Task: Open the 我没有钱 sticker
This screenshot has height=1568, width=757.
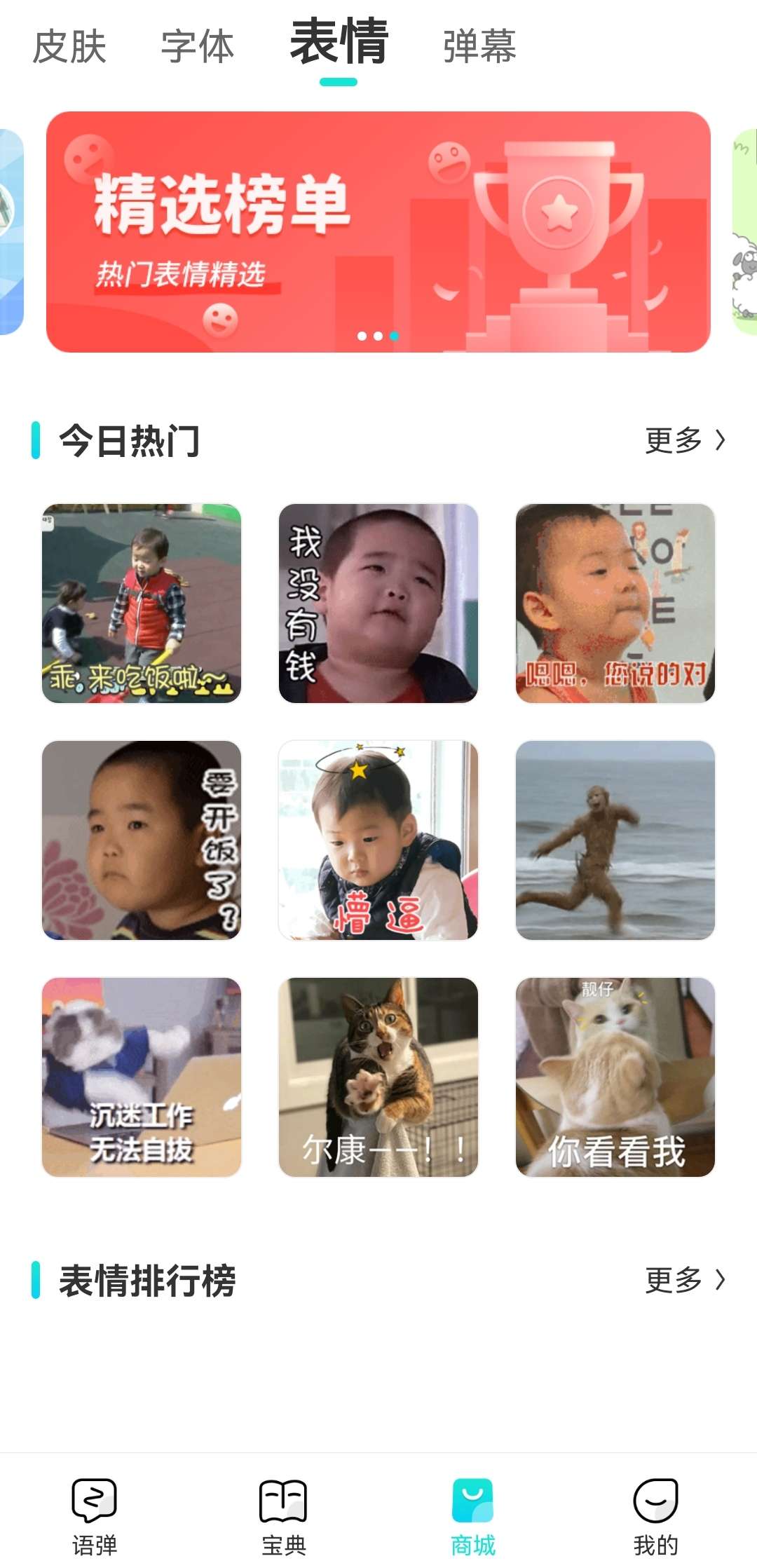Action: pos(378,603)
